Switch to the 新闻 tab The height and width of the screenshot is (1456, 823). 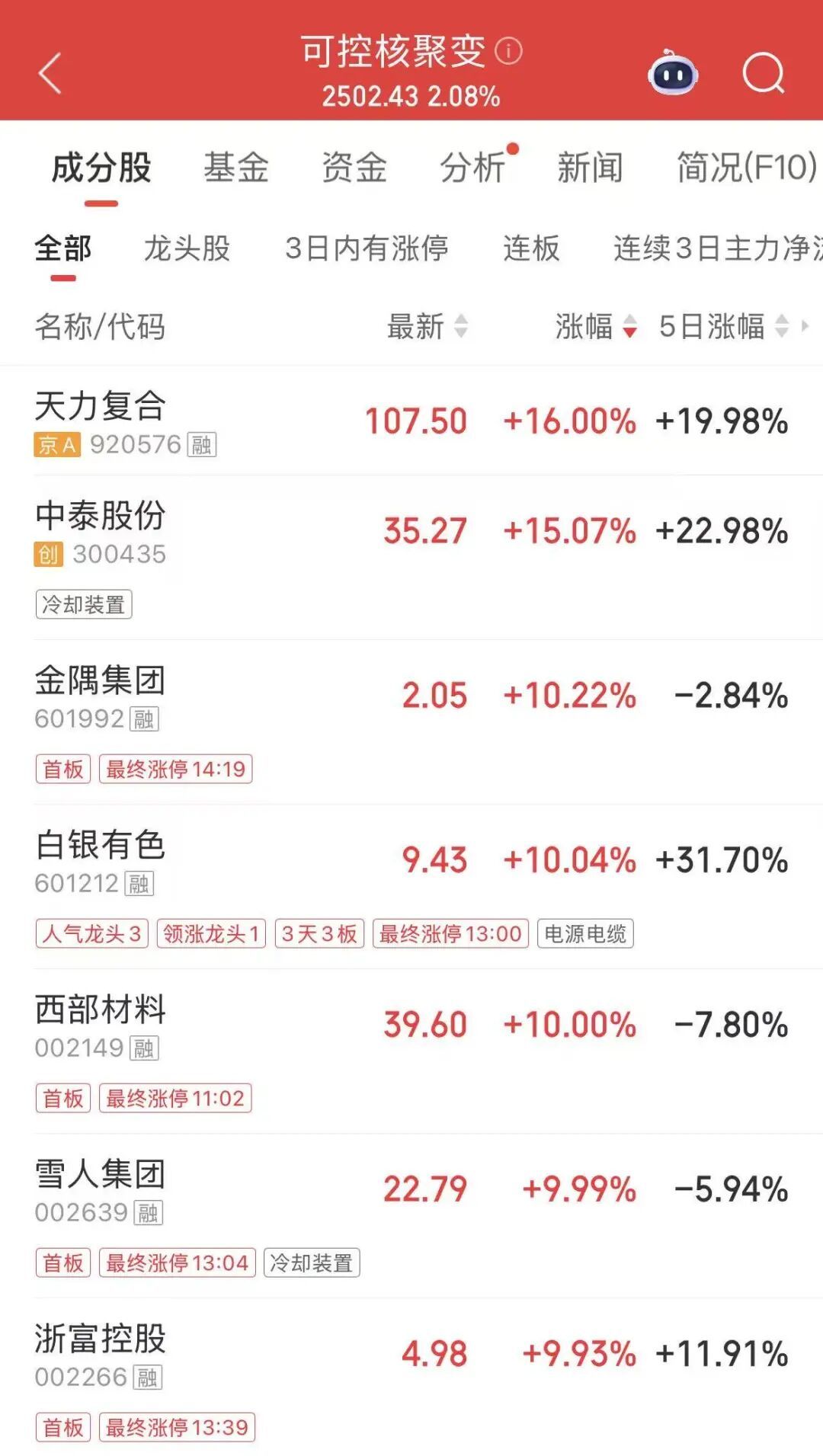[x=591, y=168]
